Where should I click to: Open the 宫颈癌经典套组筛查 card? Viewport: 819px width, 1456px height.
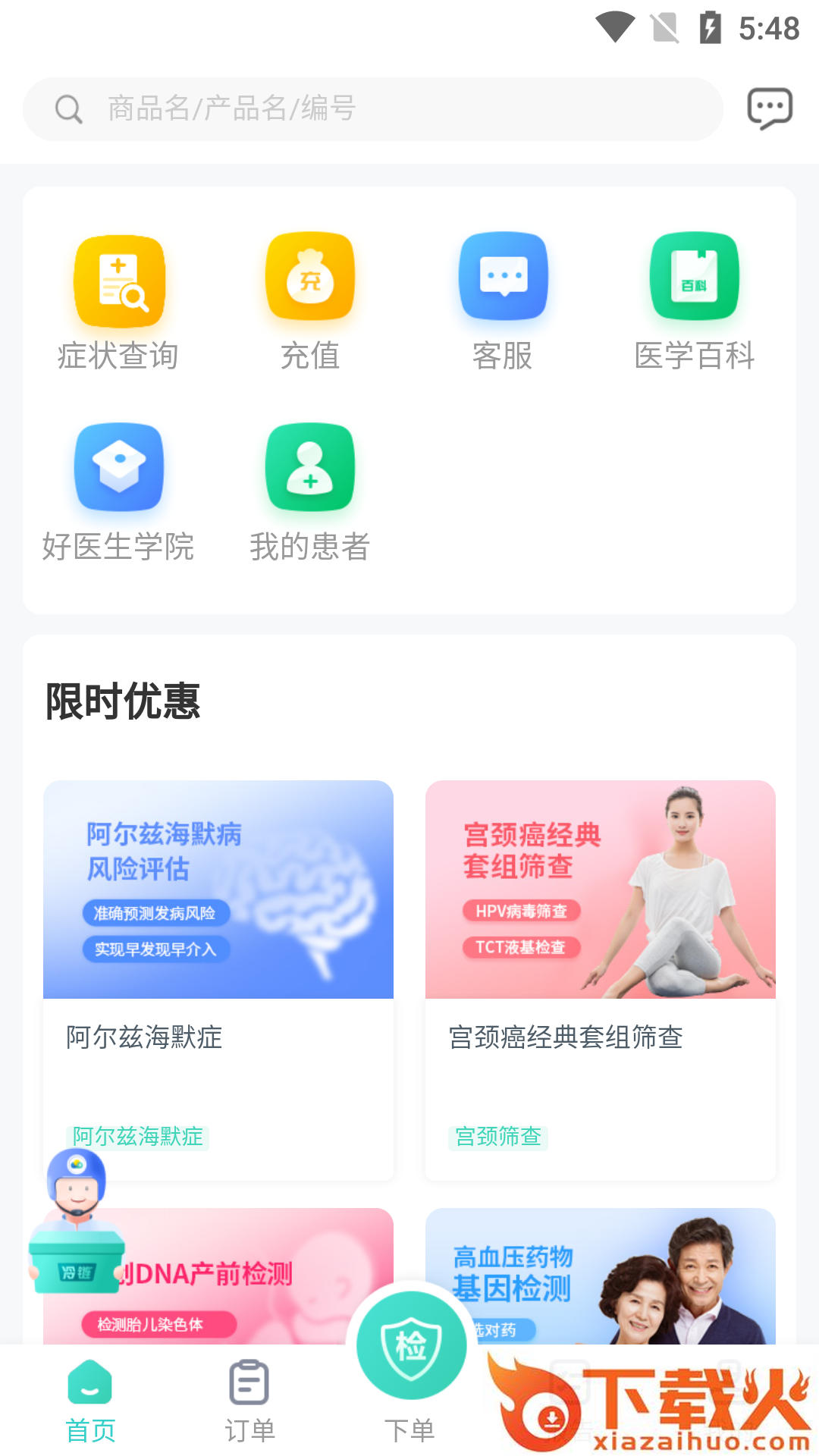[x=601, y=978]
